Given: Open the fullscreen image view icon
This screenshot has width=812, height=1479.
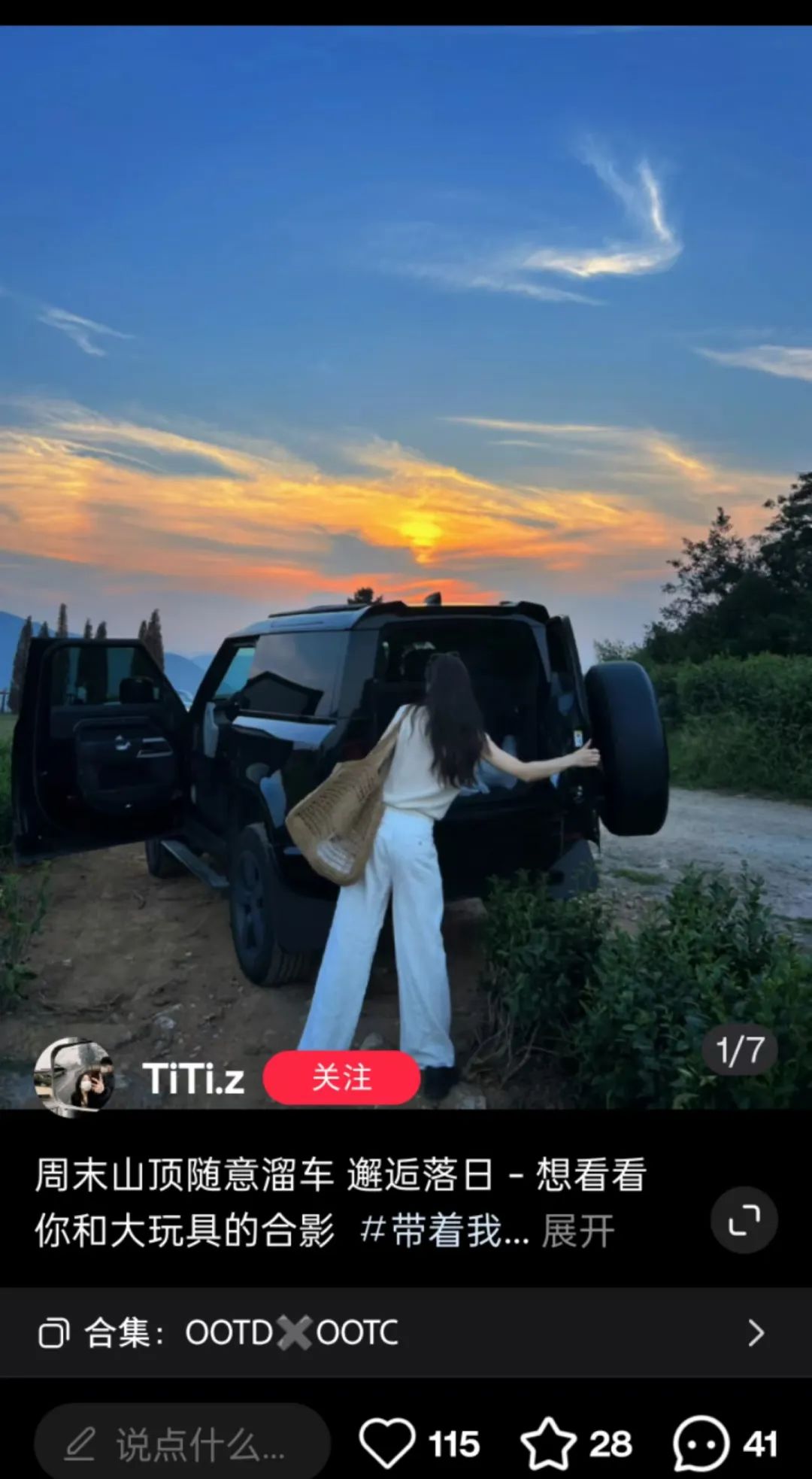Looking at the screenshot, I should [x=744, y=1219].
